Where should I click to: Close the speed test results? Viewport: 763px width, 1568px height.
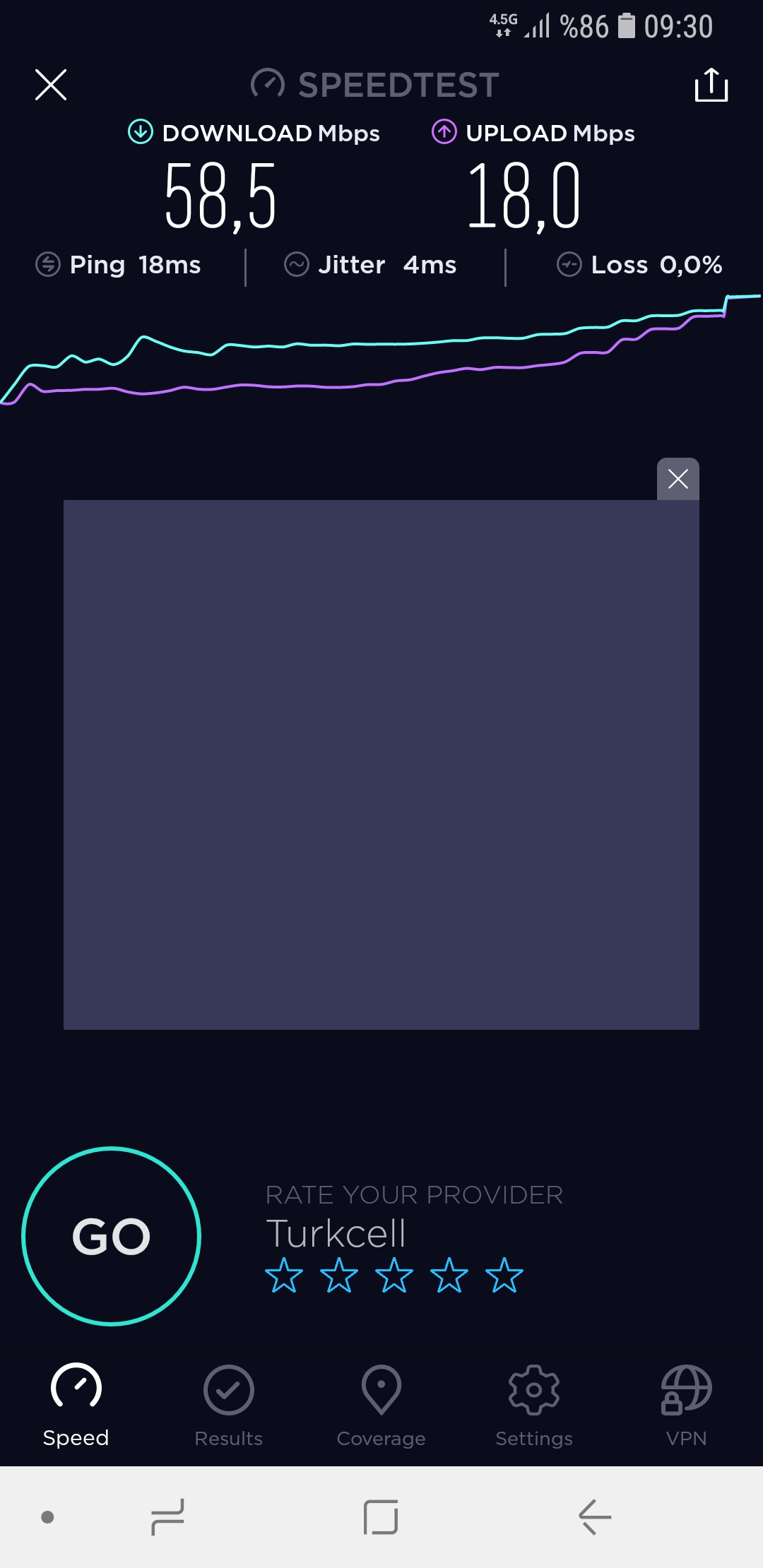(51, 85)
